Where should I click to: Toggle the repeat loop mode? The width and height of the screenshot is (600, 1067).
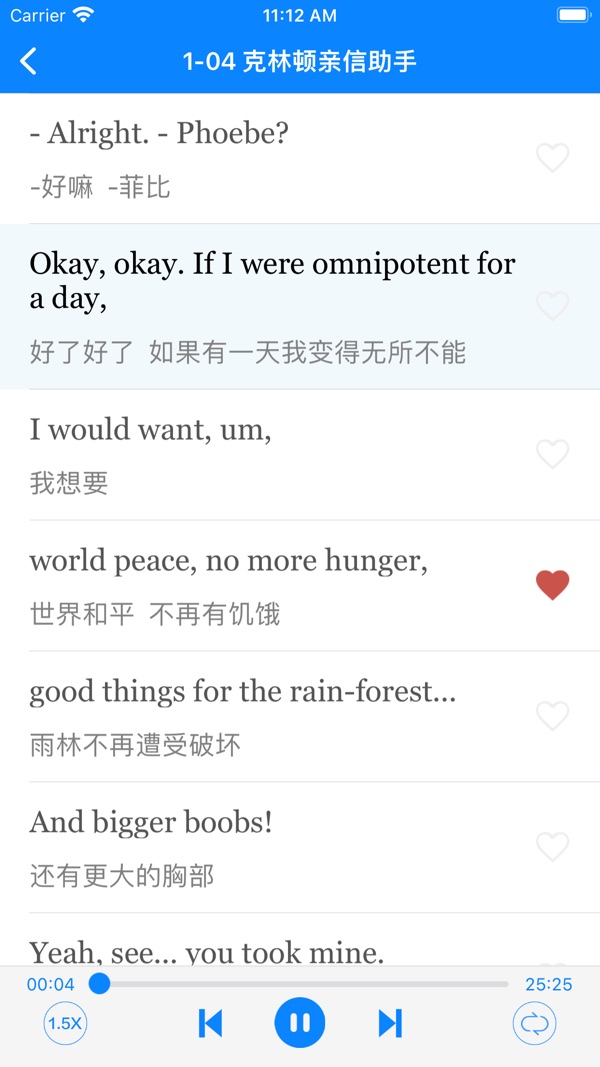click(534, 1023)
